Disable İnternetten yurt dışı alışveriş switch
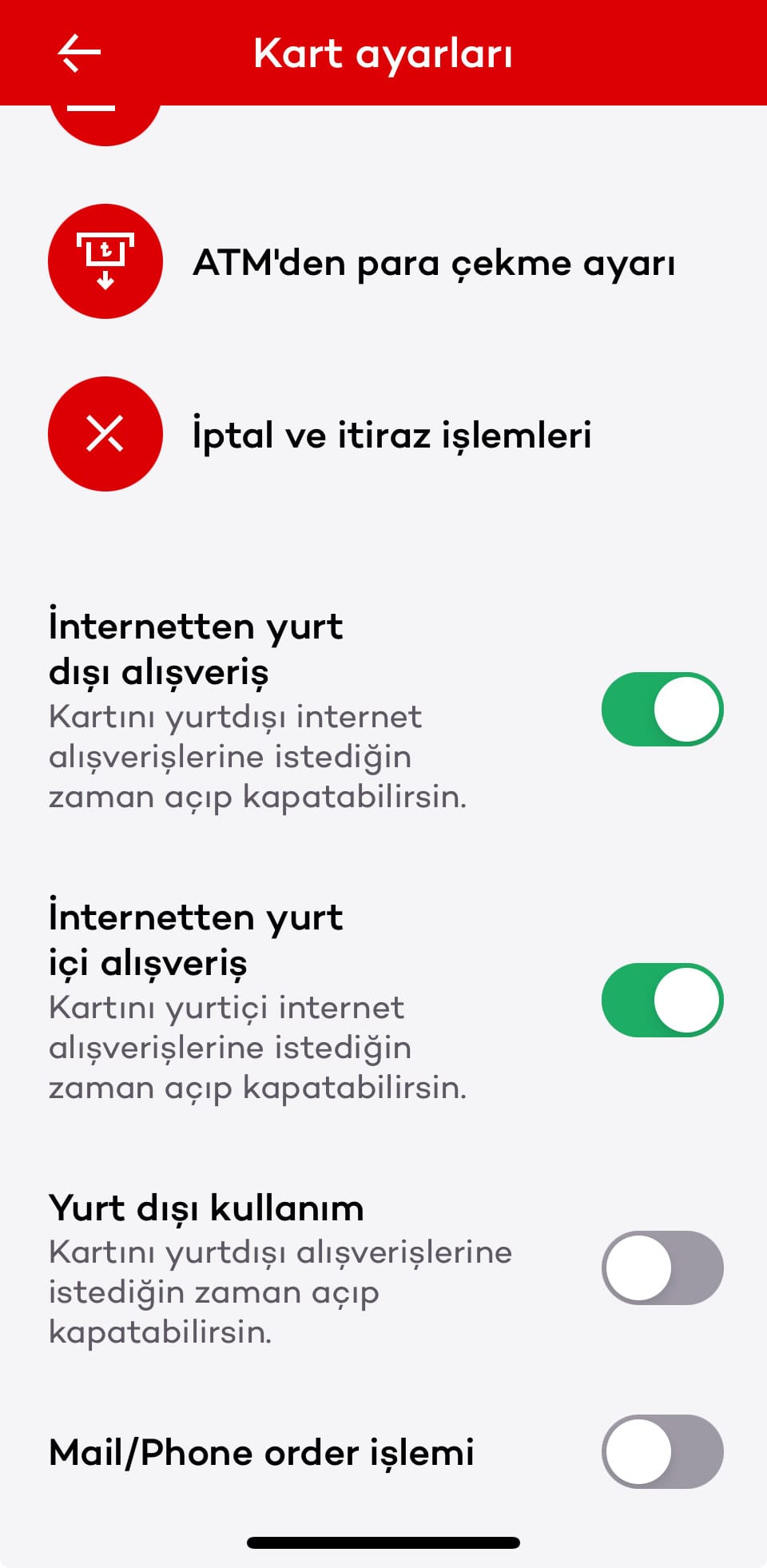 click(x=662, y=709)
